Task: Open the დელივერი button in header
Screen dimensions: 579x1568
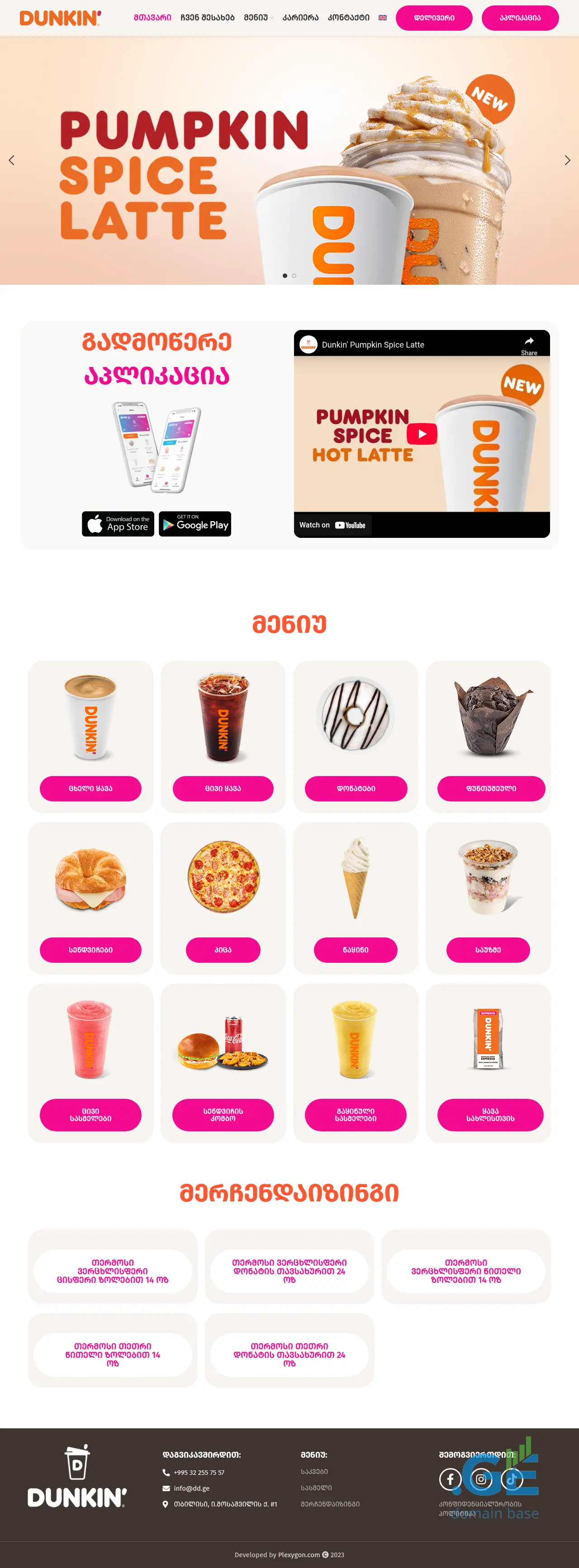Action: (433, 18)
